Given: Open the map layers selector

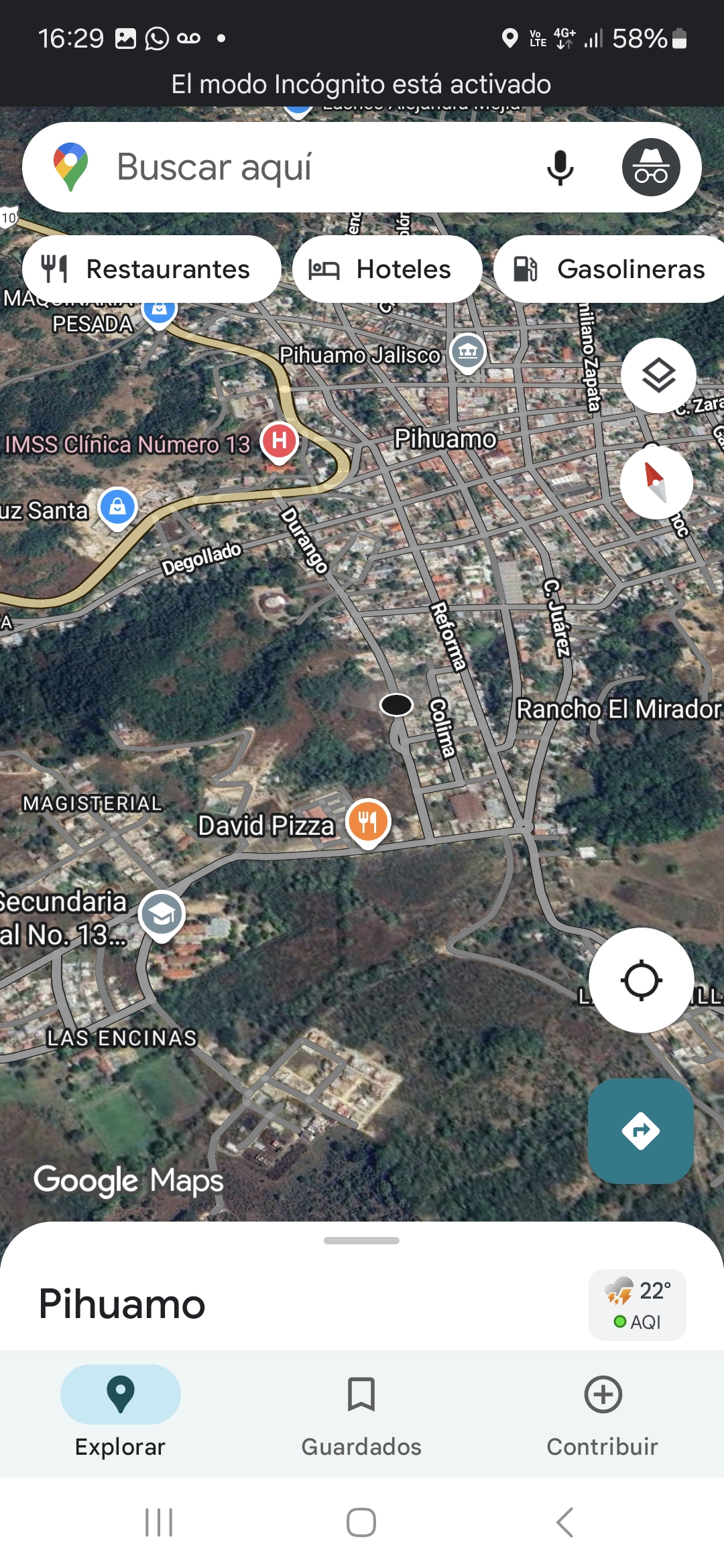Looking at the screenshot, I should (x=658, y=375).
